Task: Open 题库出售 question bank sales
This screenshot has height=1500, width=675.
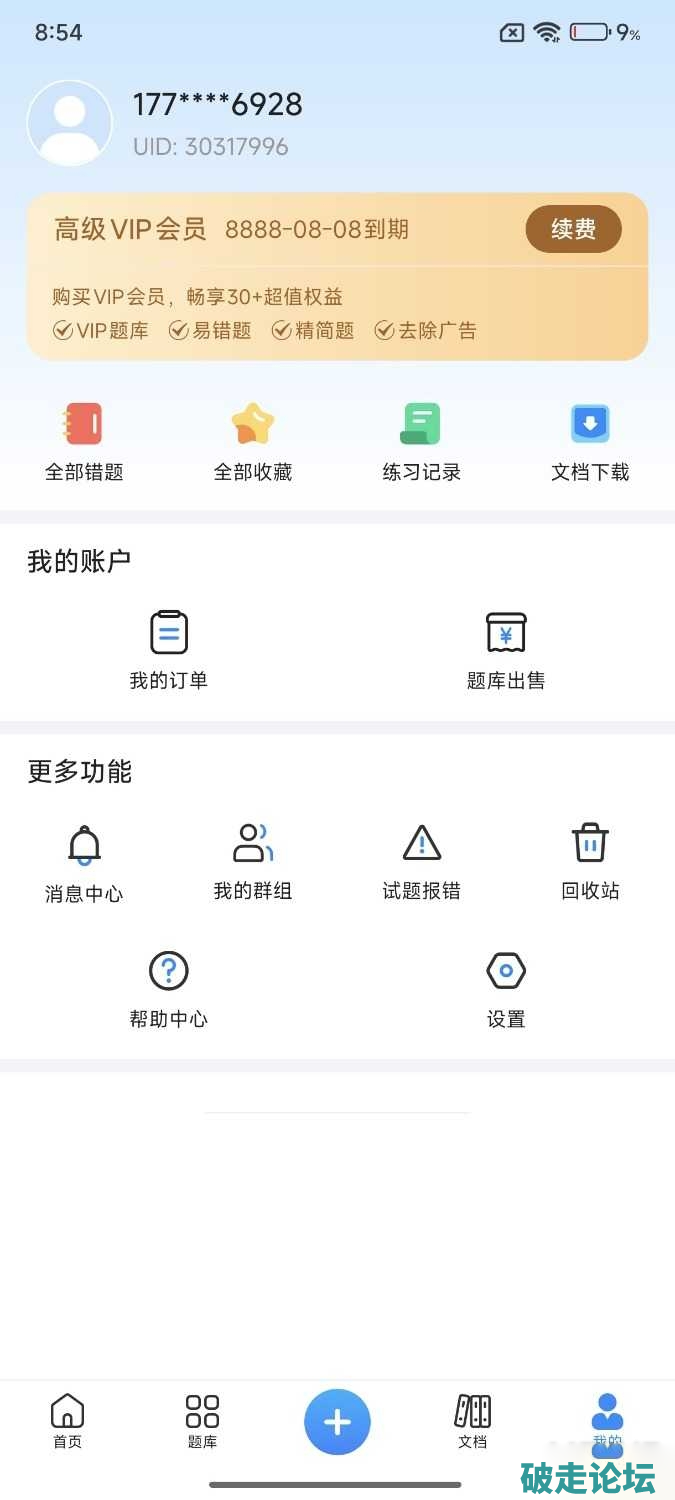Action: coord(506,651)
